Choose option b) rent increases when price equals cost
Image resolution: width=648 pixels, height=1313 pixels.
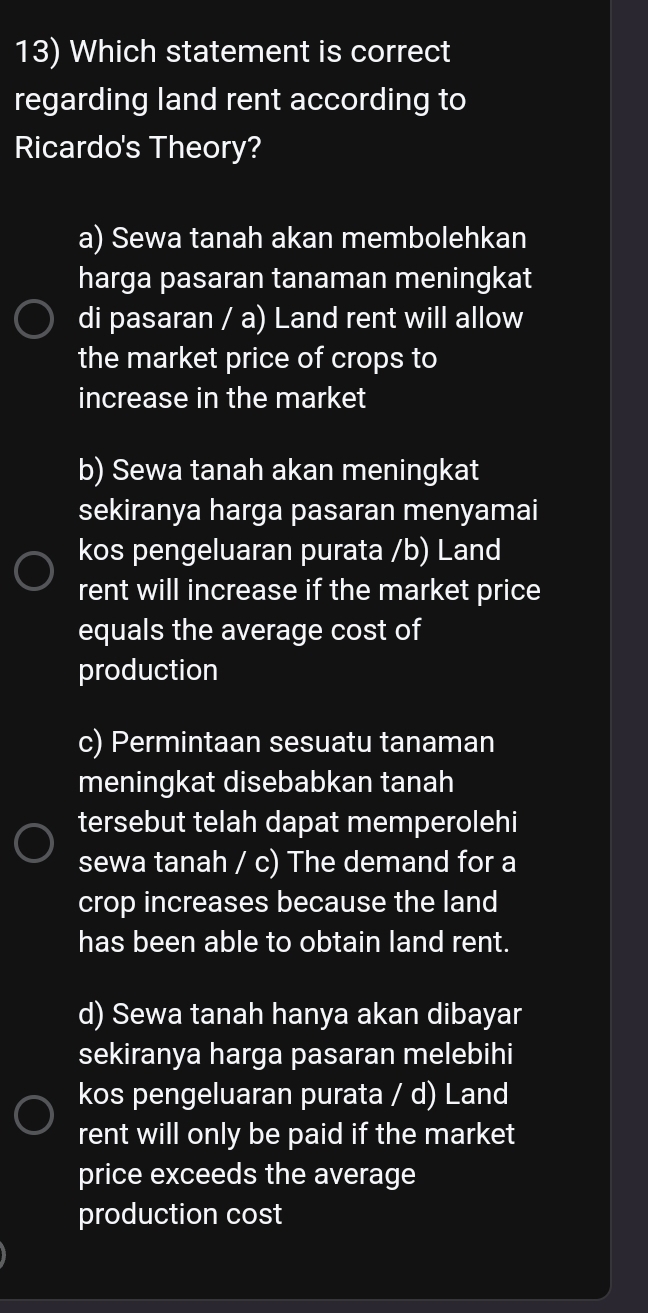(x=34, y=570)
